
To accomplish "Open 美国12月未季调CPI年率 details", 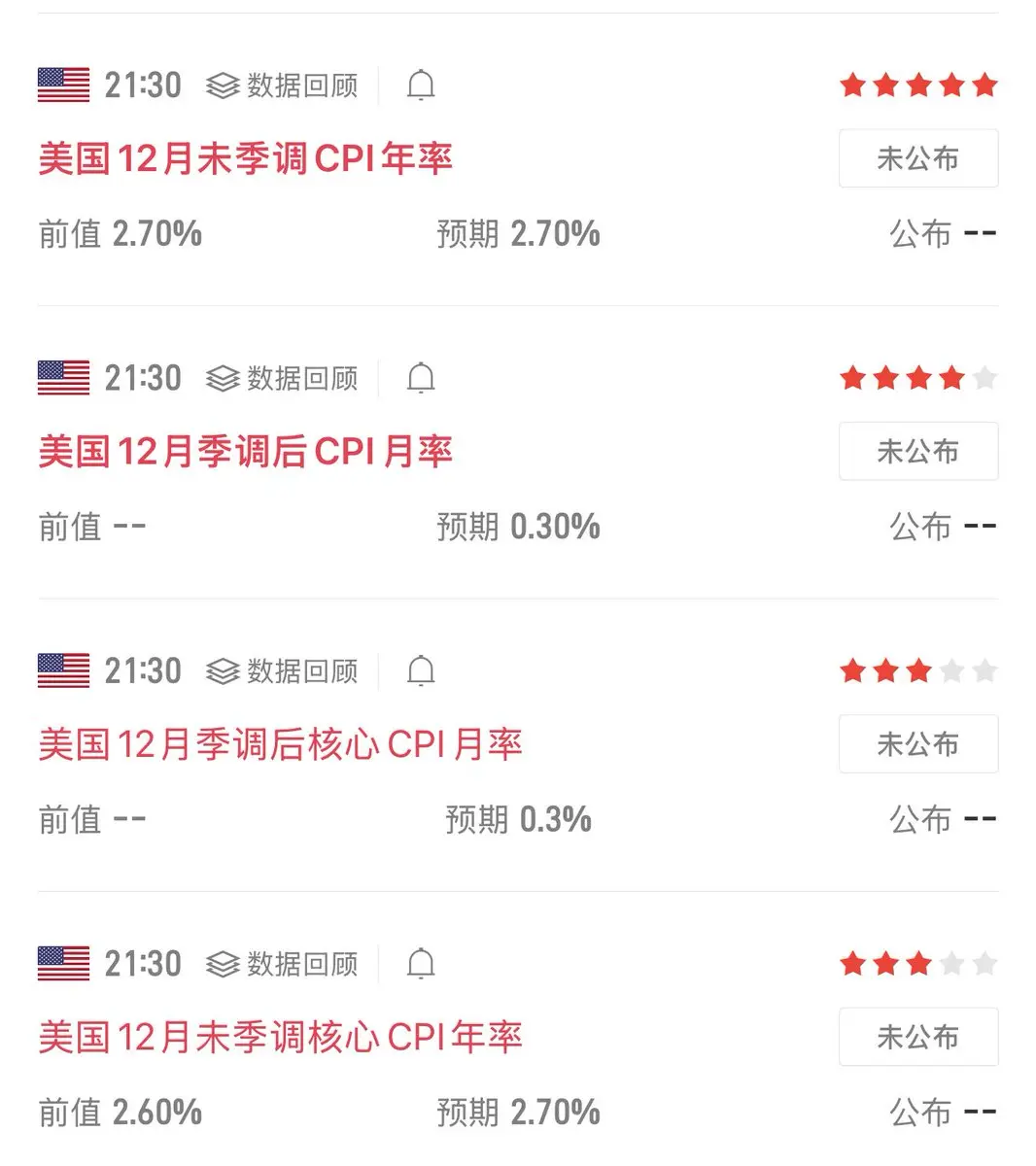I will (x=245, y=158).
